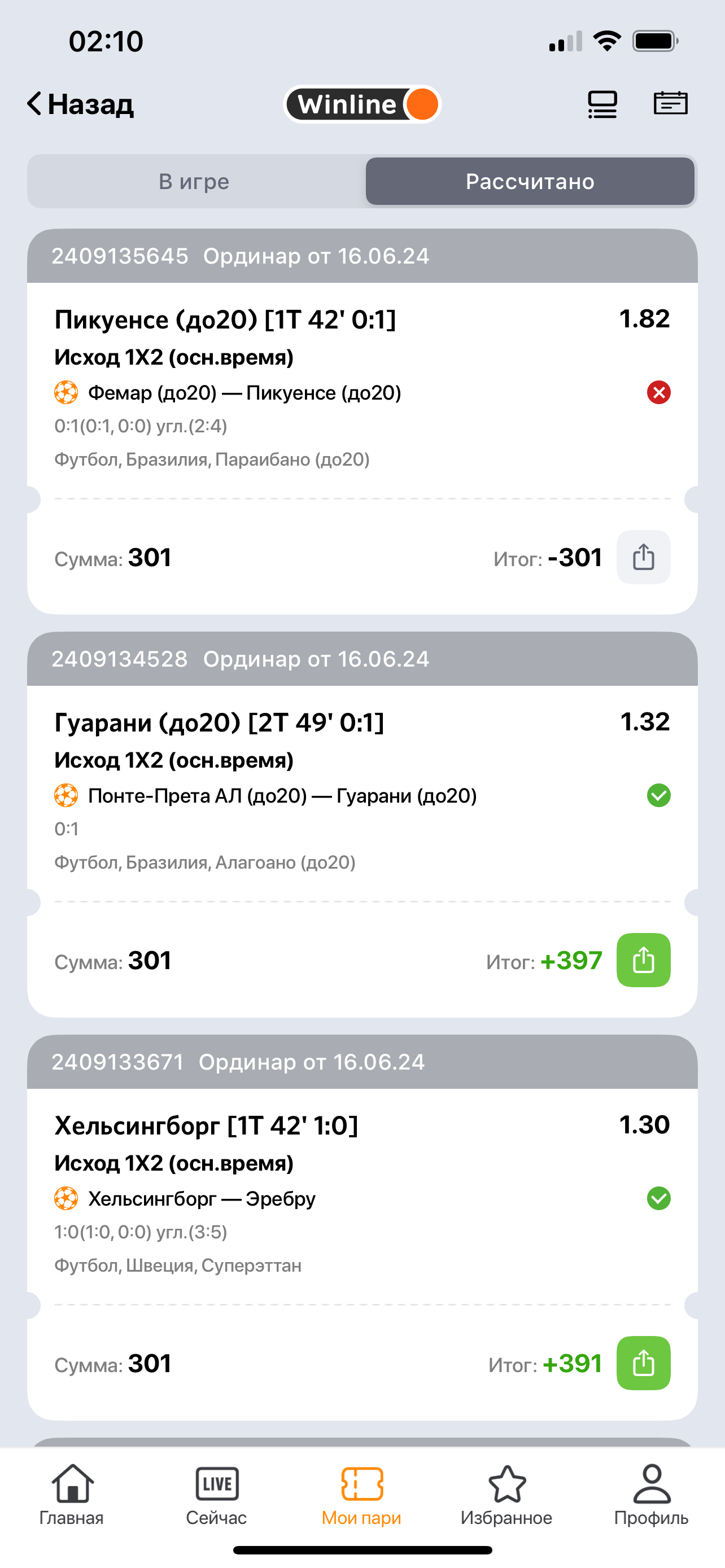The width and height of the screenshot is (725, 1568).
Task: Select the Рассчитано tab
Action: coord(530,181)
